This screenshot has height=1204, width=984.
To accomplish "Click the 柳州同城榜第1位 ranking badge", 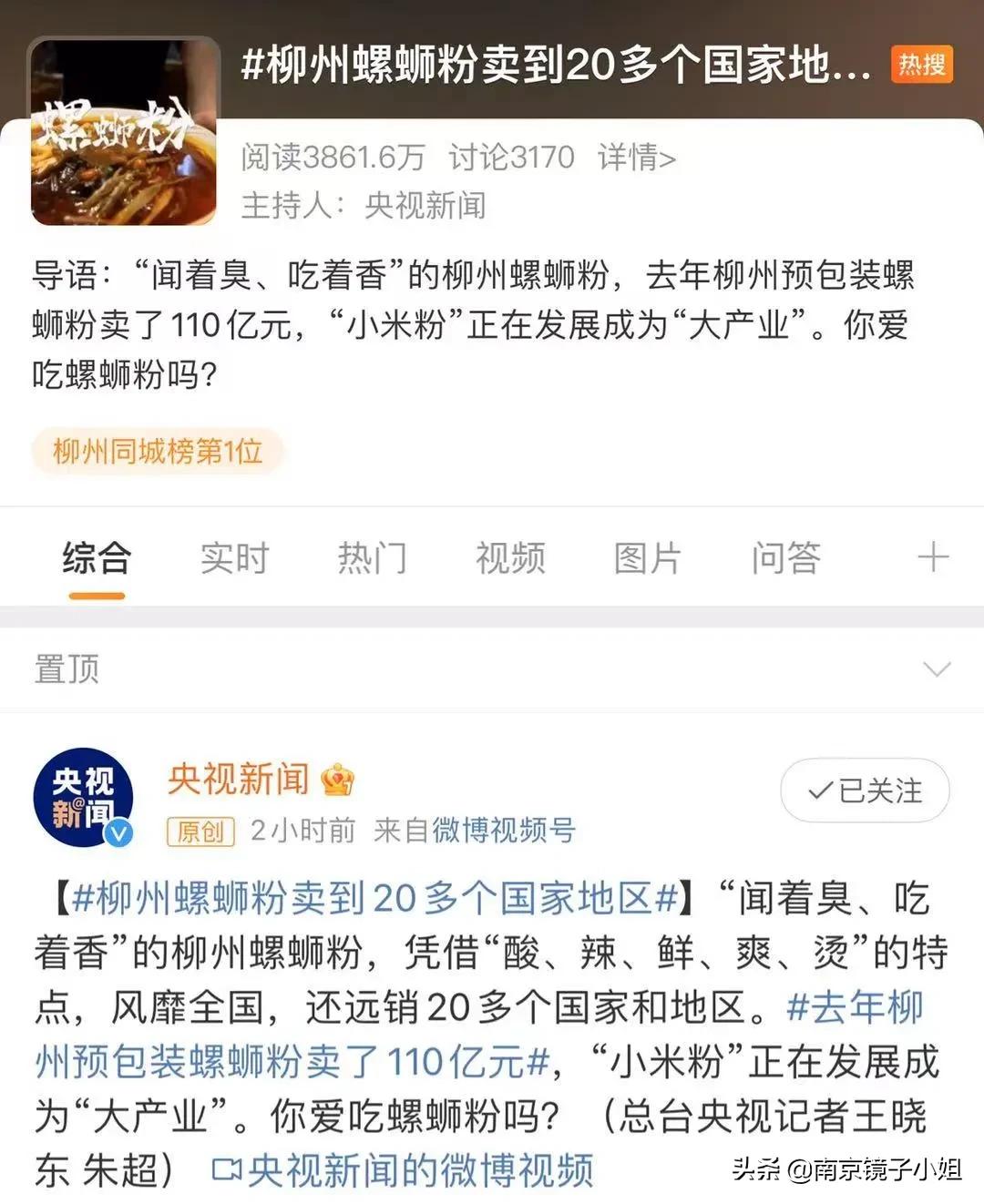I will (156, 451).
